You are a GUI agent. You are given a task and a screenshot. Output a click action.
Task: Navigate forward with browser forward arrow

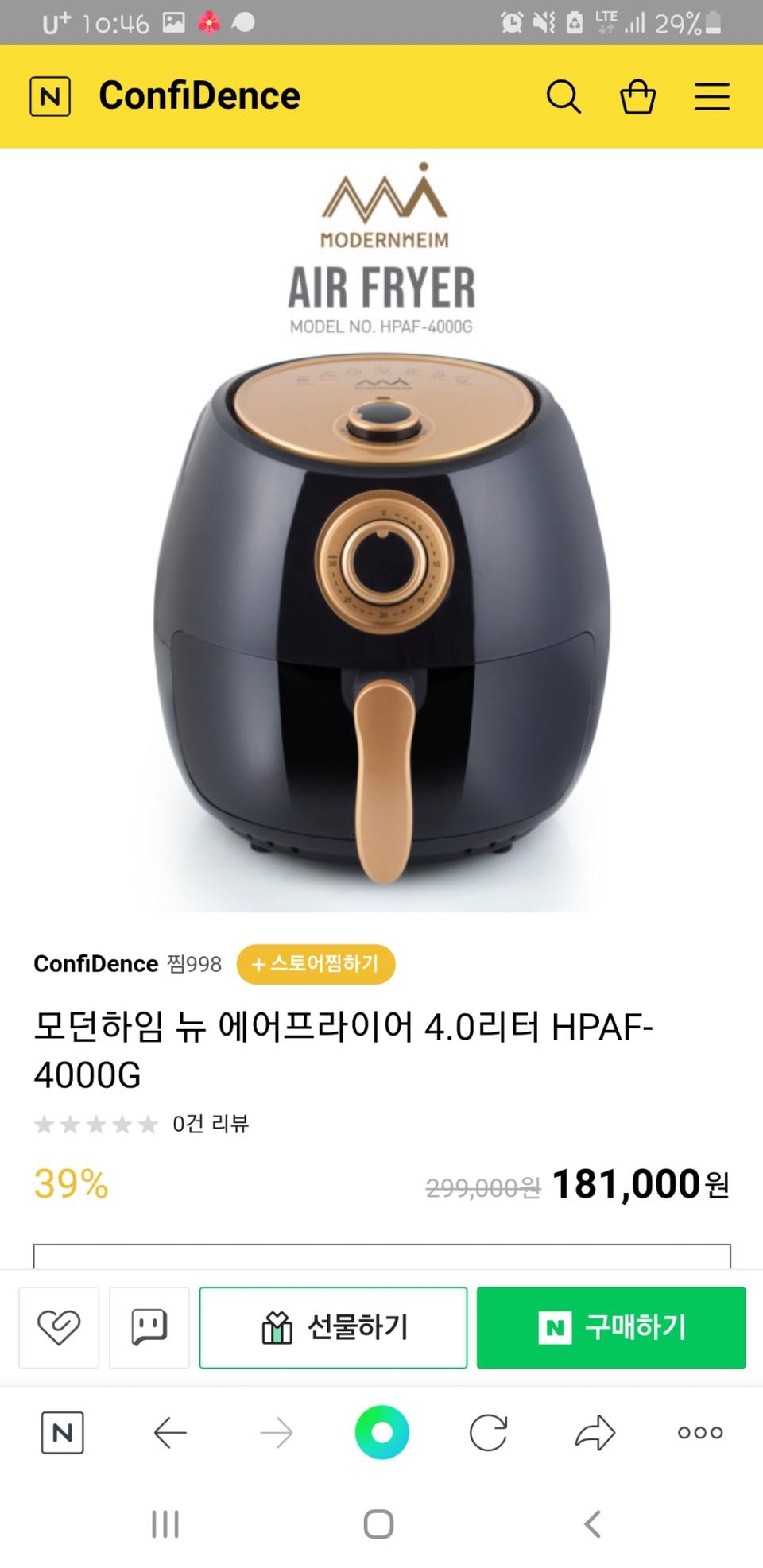(276, 1433)
